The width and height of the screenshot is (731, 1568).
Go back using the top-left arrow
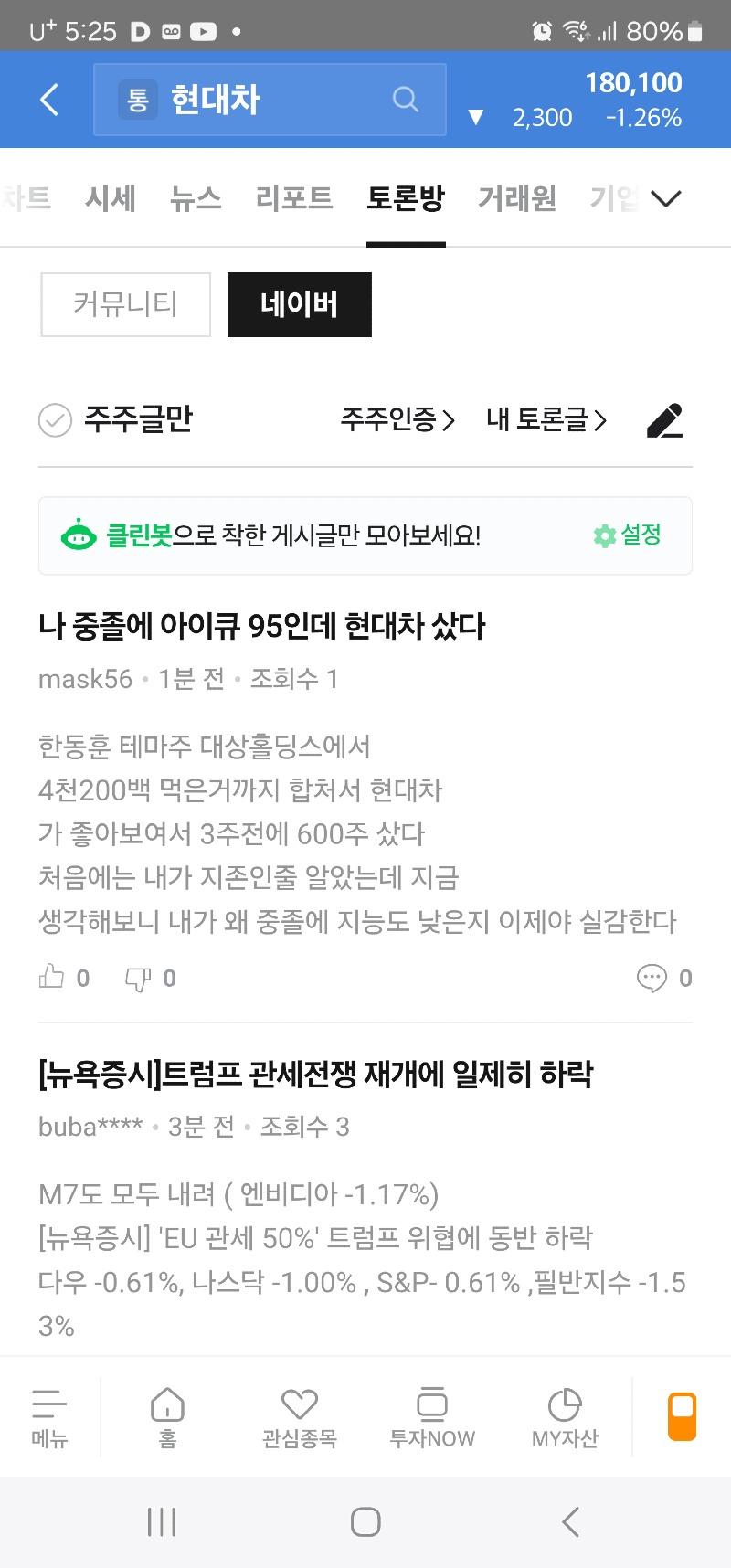[49, 100]
